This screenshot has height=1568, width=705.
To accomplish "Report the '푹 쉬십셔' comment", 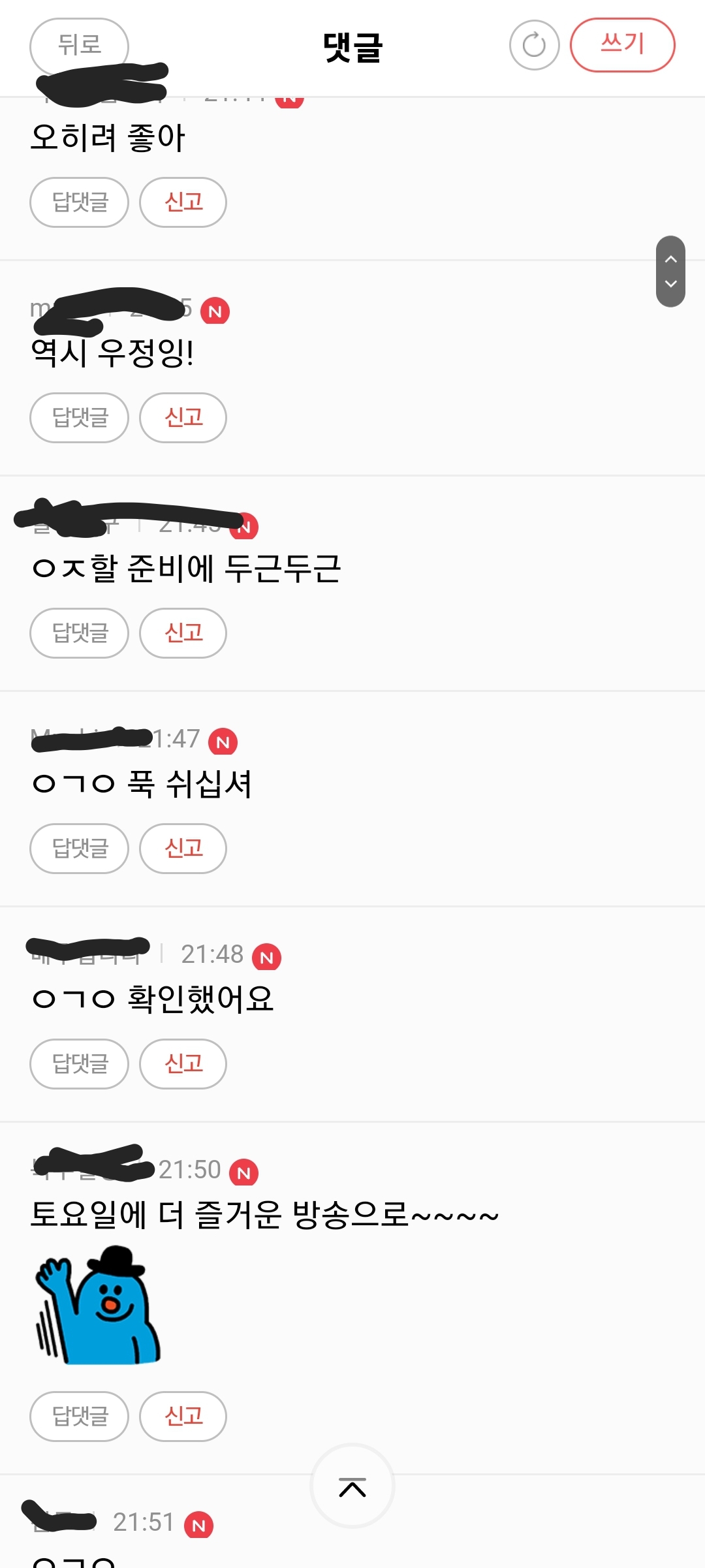I will click(183, 849).
